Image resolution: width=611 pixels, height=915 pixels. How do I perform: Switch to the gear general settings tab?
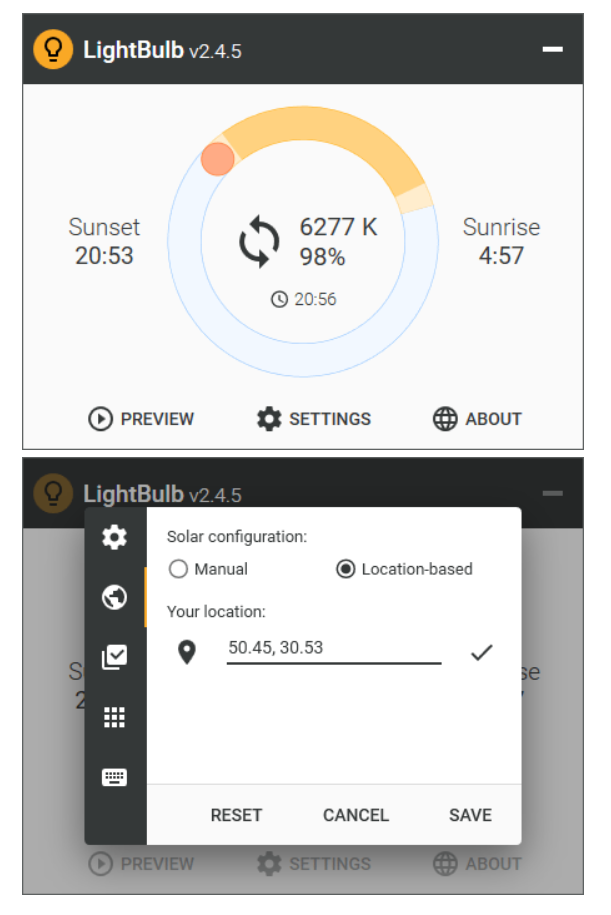pyautogui.click(x=115, y=538)
